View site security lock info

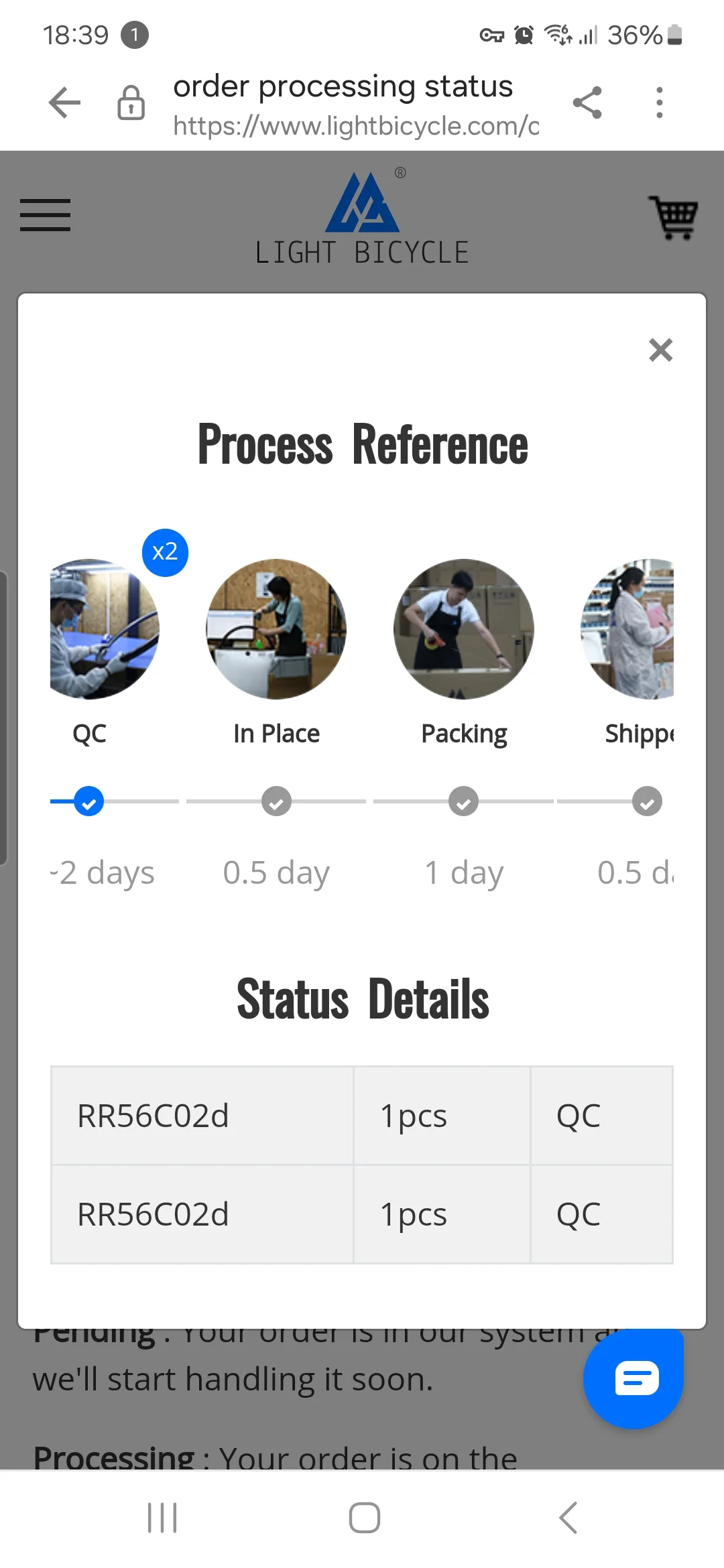point(131,103)
